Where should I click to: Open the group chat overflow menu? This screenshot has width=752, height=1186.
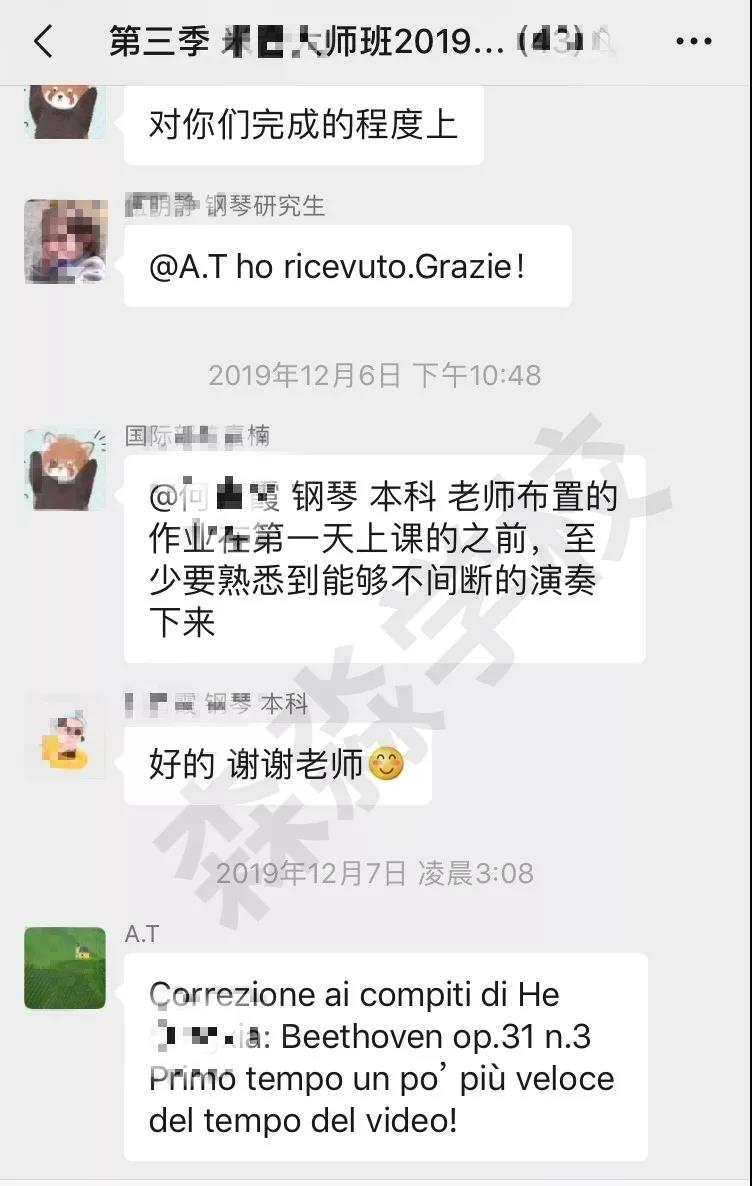(x=693, y=42)
